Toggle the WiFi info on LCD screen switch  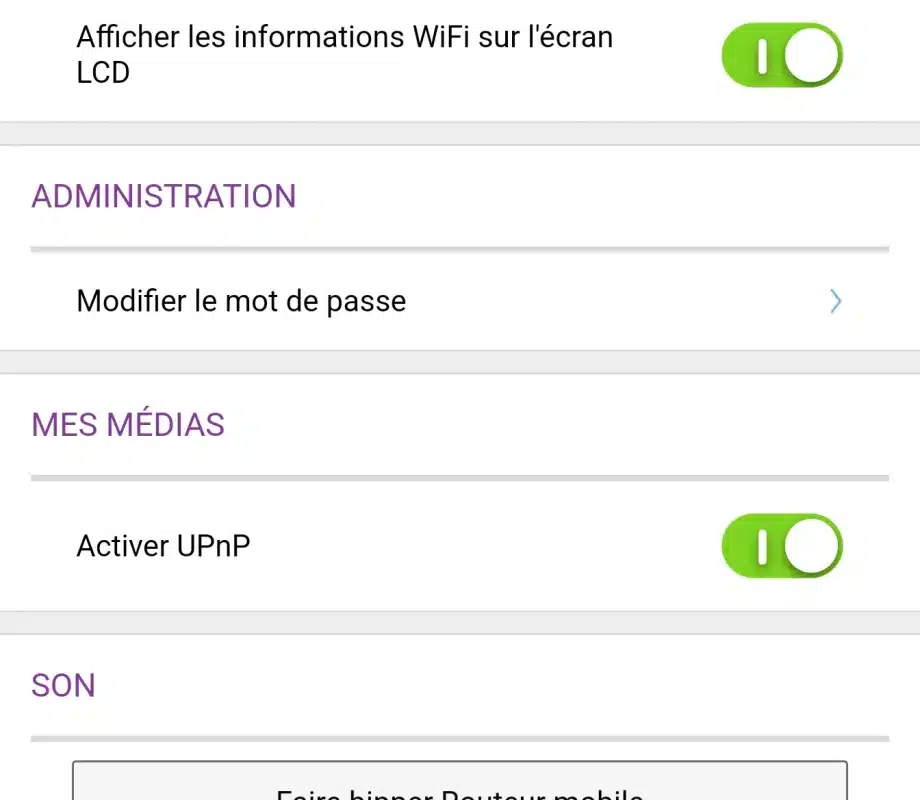click(782, 55)
